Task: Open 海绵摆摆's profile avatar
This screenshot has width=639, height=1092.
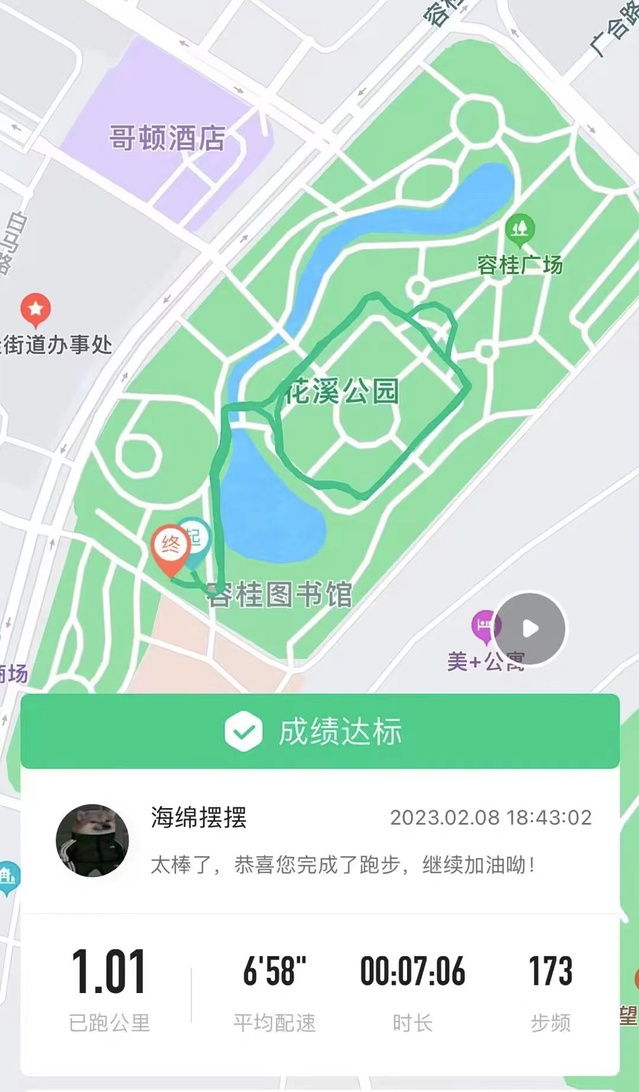Action: [92, 841]
